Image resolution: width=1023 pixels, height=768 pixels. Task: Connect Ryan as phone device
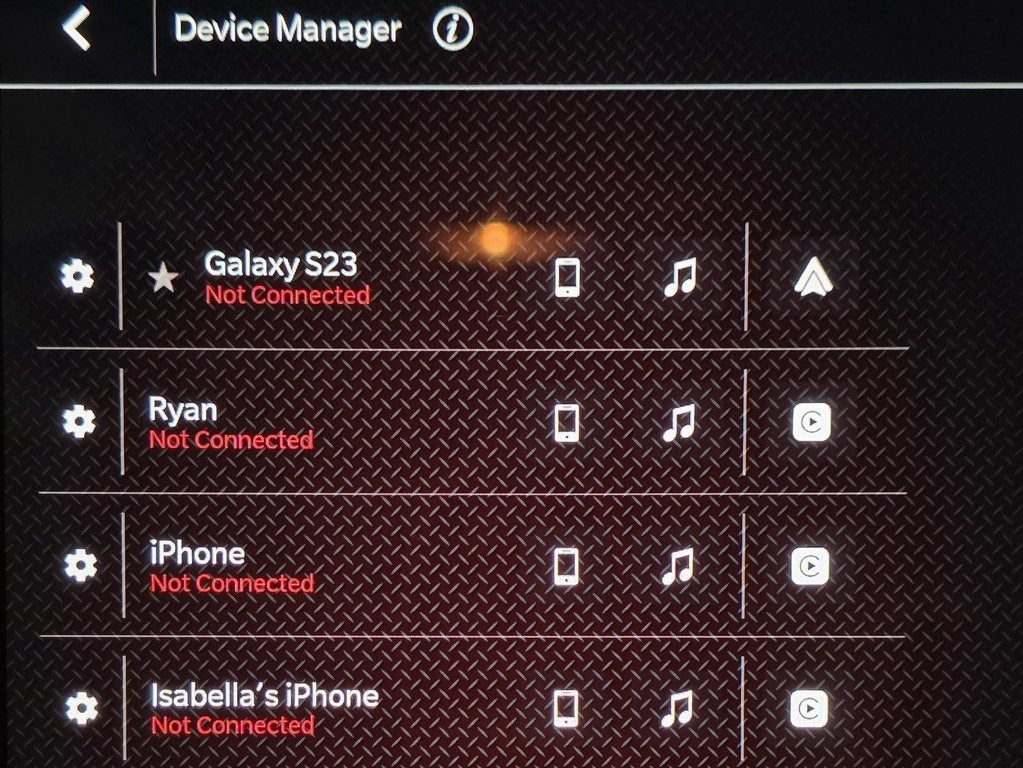(567, 422)
